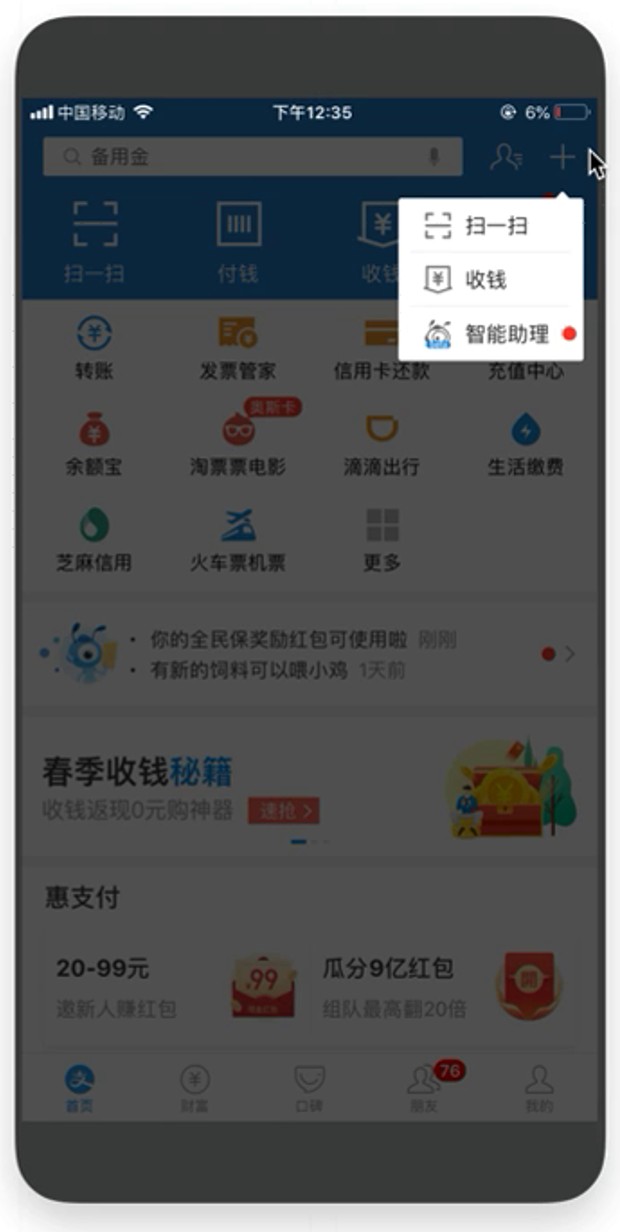Show 更多 apps
620x1232 pixels.
coord(381,538)
